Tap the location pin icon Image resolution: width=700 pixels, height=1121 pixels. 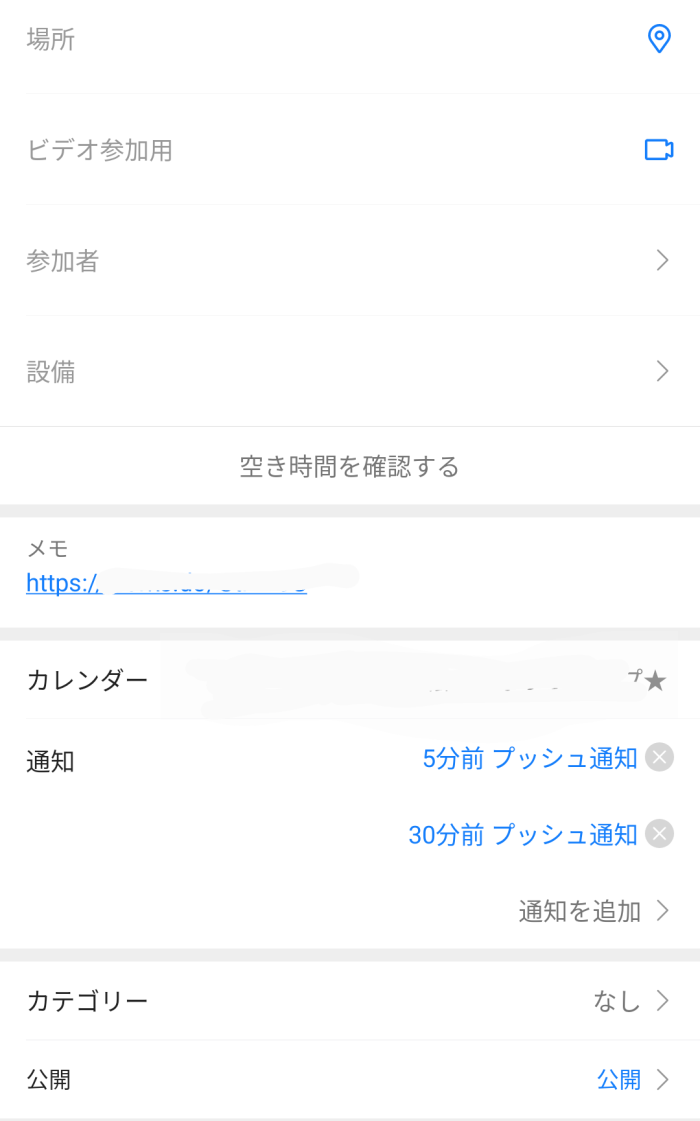659,39
